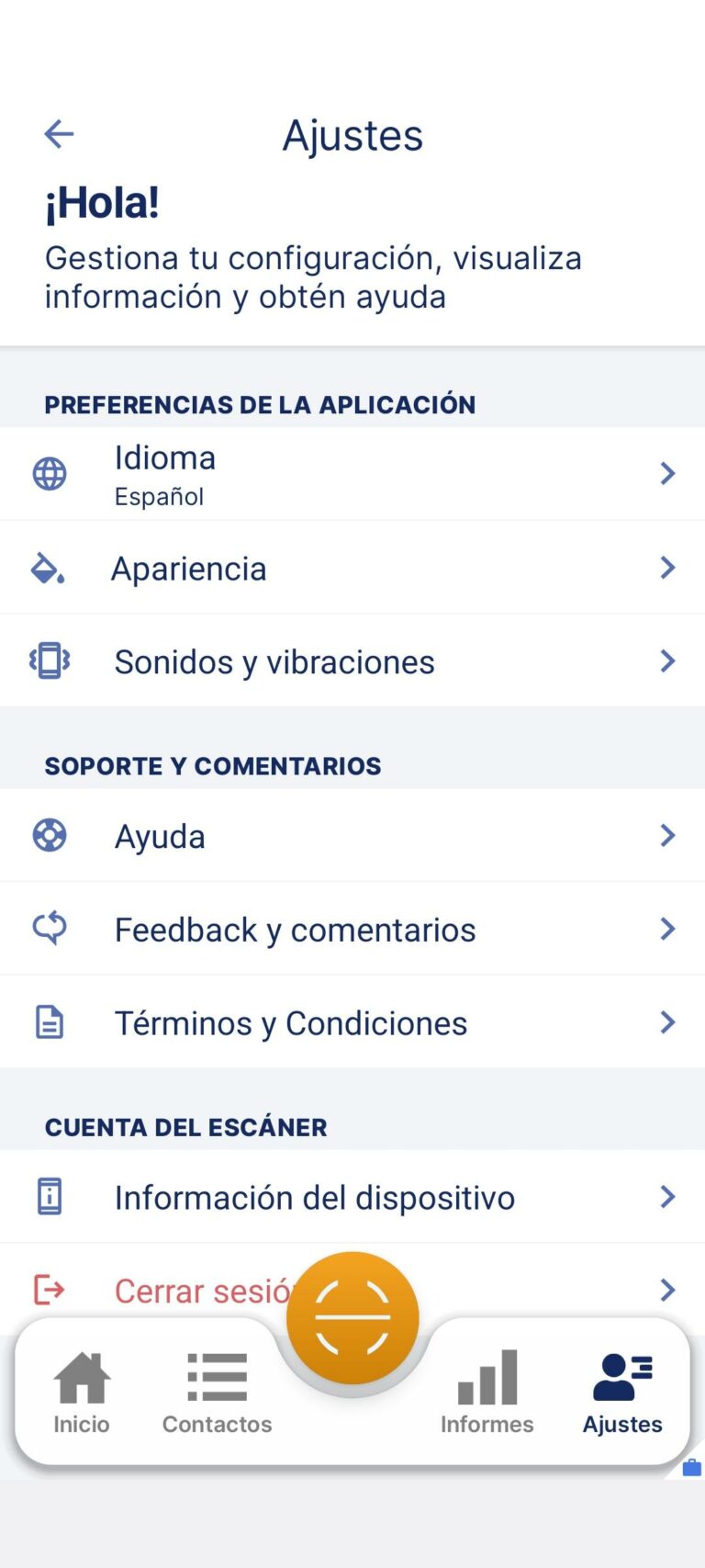
Task: Switch to the Inicio tab
Action: click(x=82, y=1393)
